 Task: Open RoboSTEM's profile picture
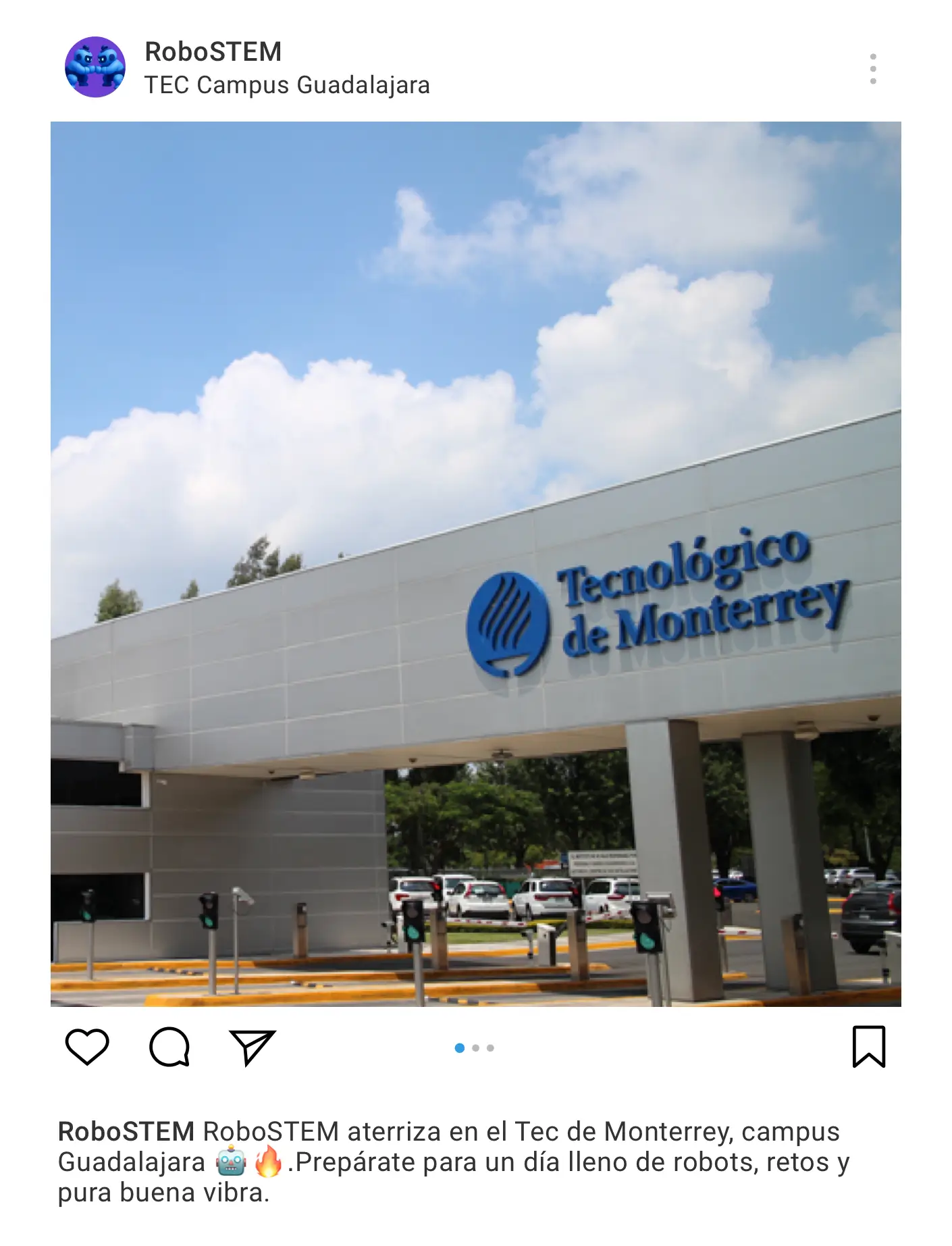[95, 67]
